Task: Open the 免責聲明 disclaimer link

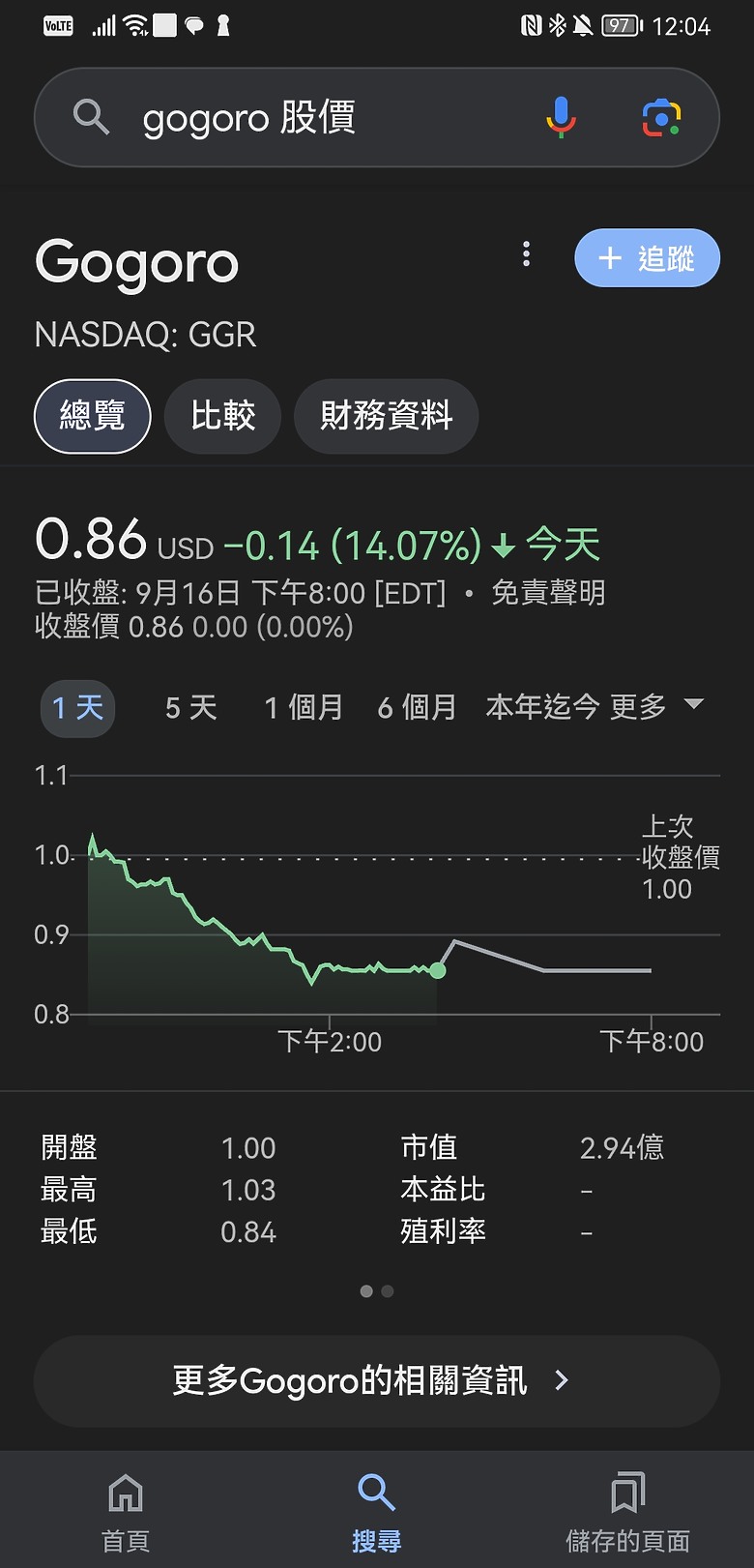Action: [548, 592]
